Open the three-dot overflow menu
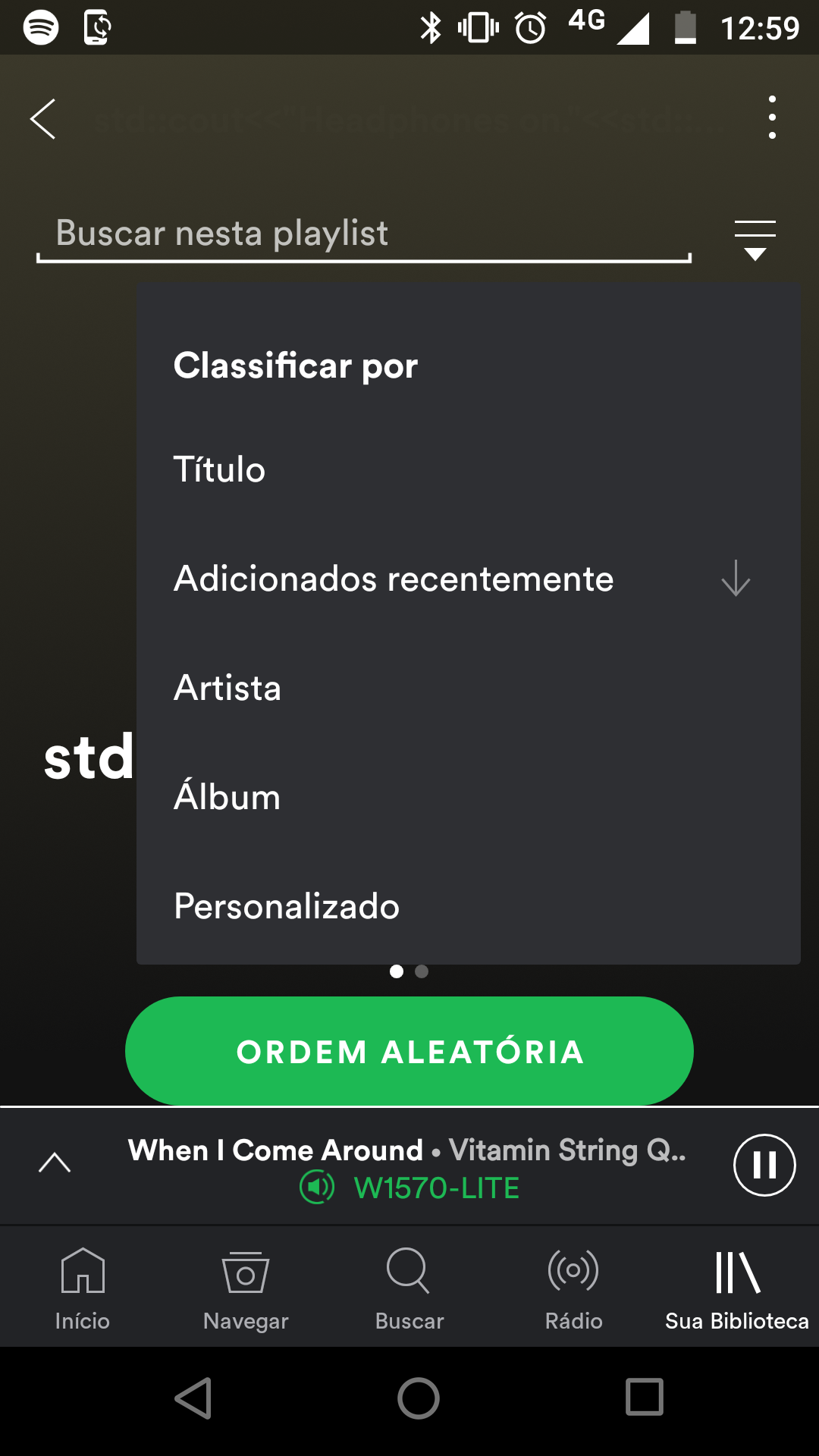Screen dimensions: 819x1456 772,118
